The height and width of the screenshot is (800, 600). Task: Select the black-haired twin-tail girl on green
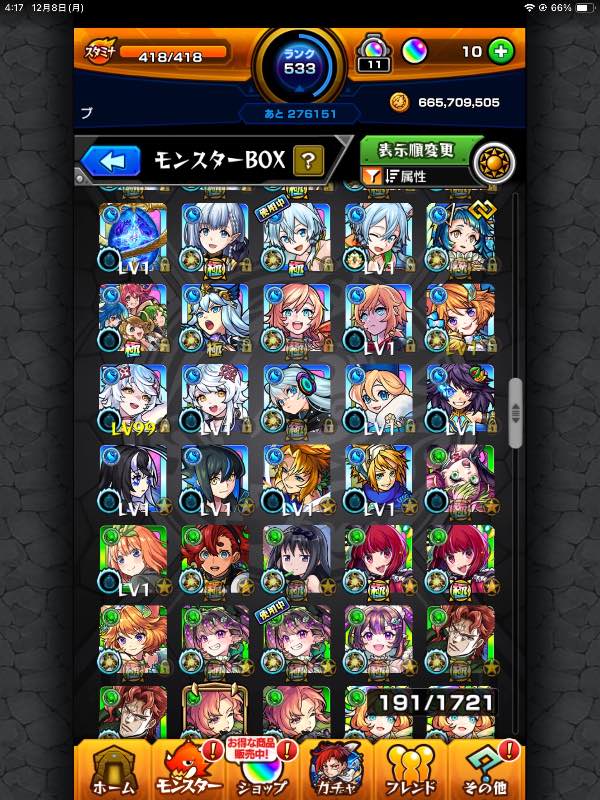coord(297,559)
